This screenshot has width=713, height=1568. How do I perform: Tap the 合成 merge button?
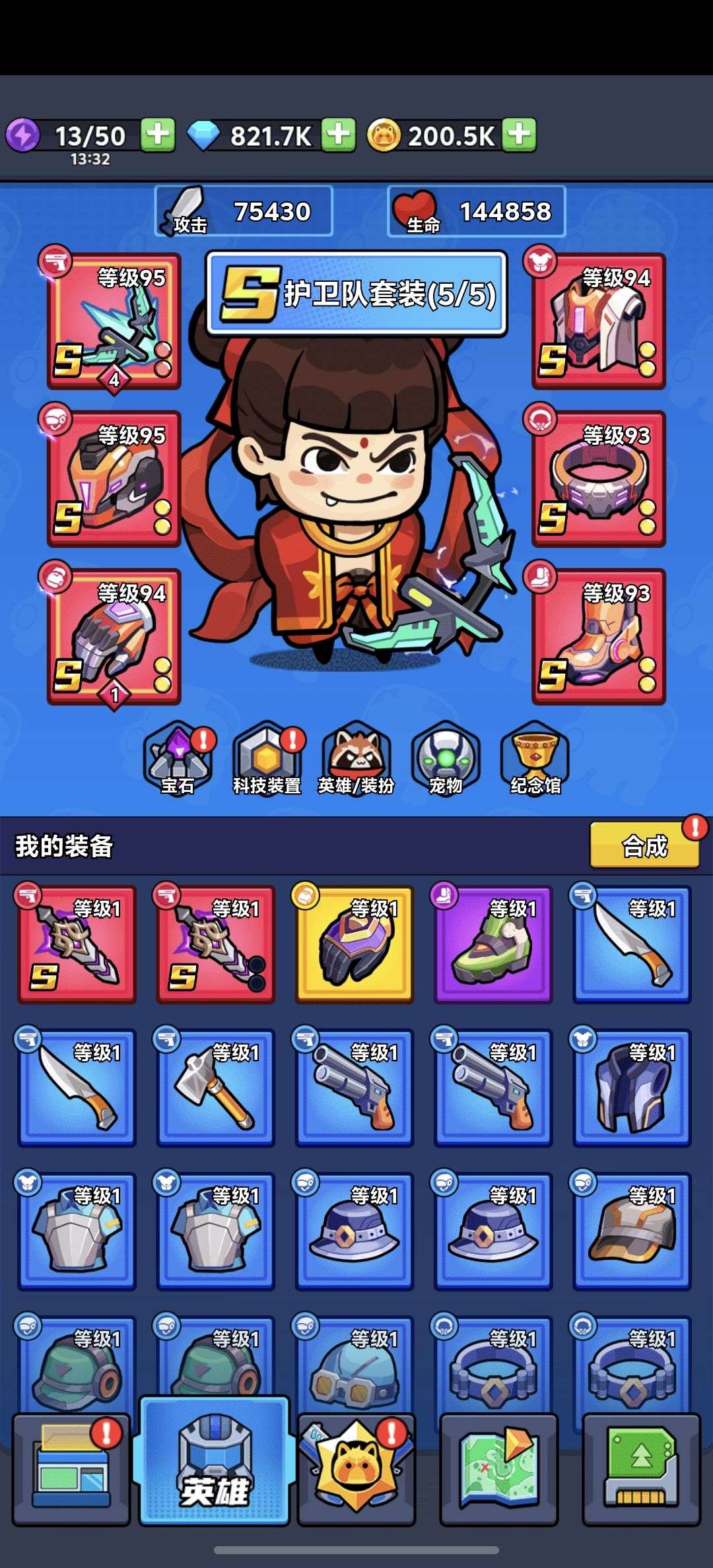pos(644,845)
